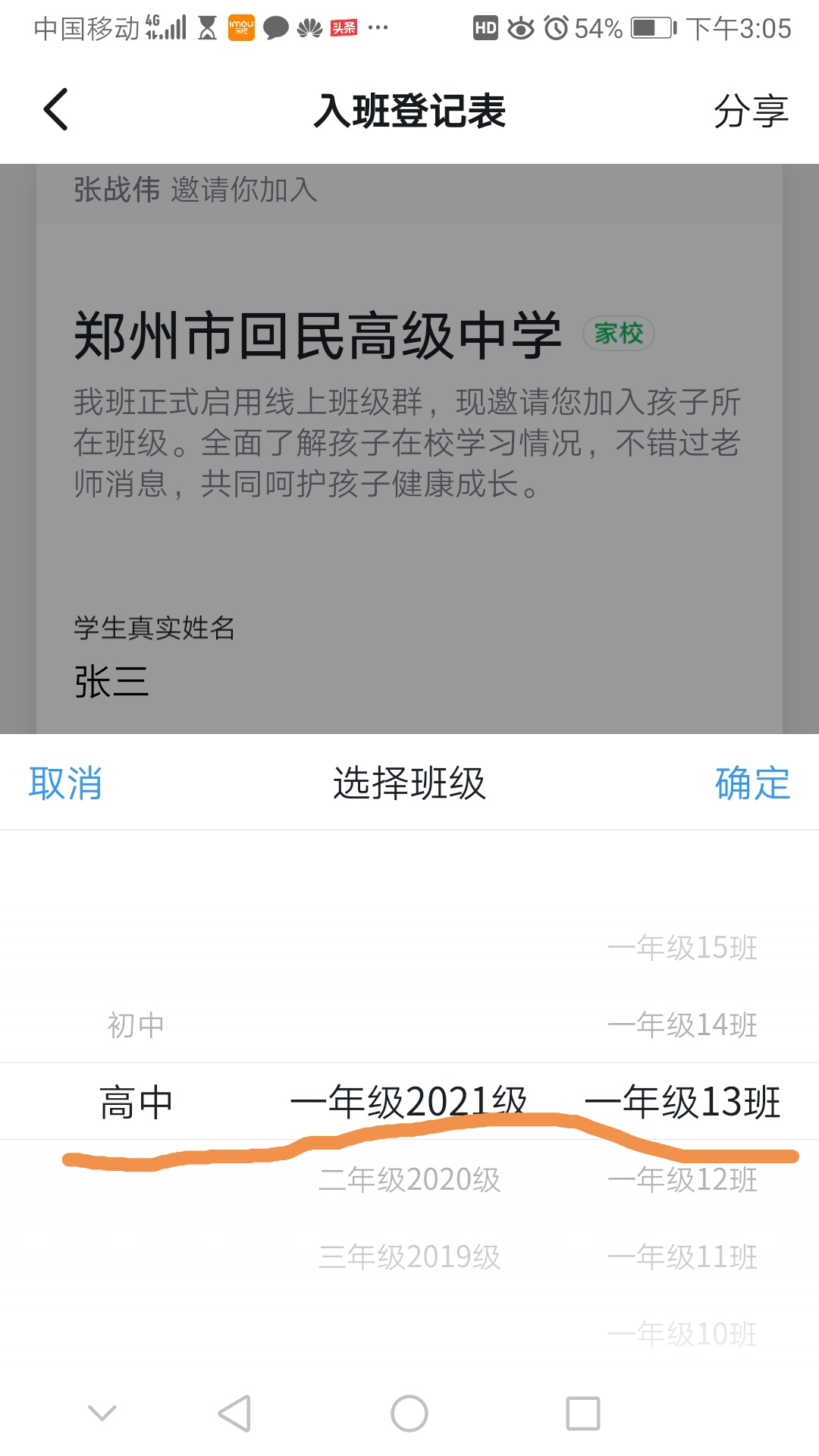The width and height of the screenshot is (819, 1456).
Task: Confirm class selection with 确定
Action: point(752,783)
